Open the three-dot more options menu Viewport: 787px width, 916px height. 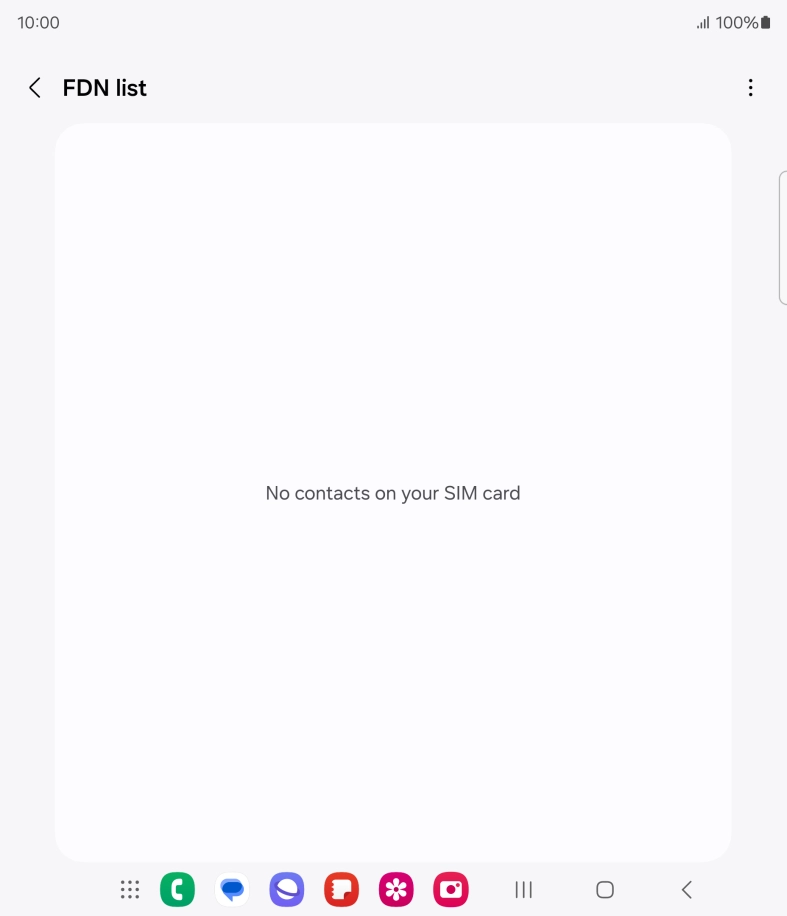[x=751, y=87]
